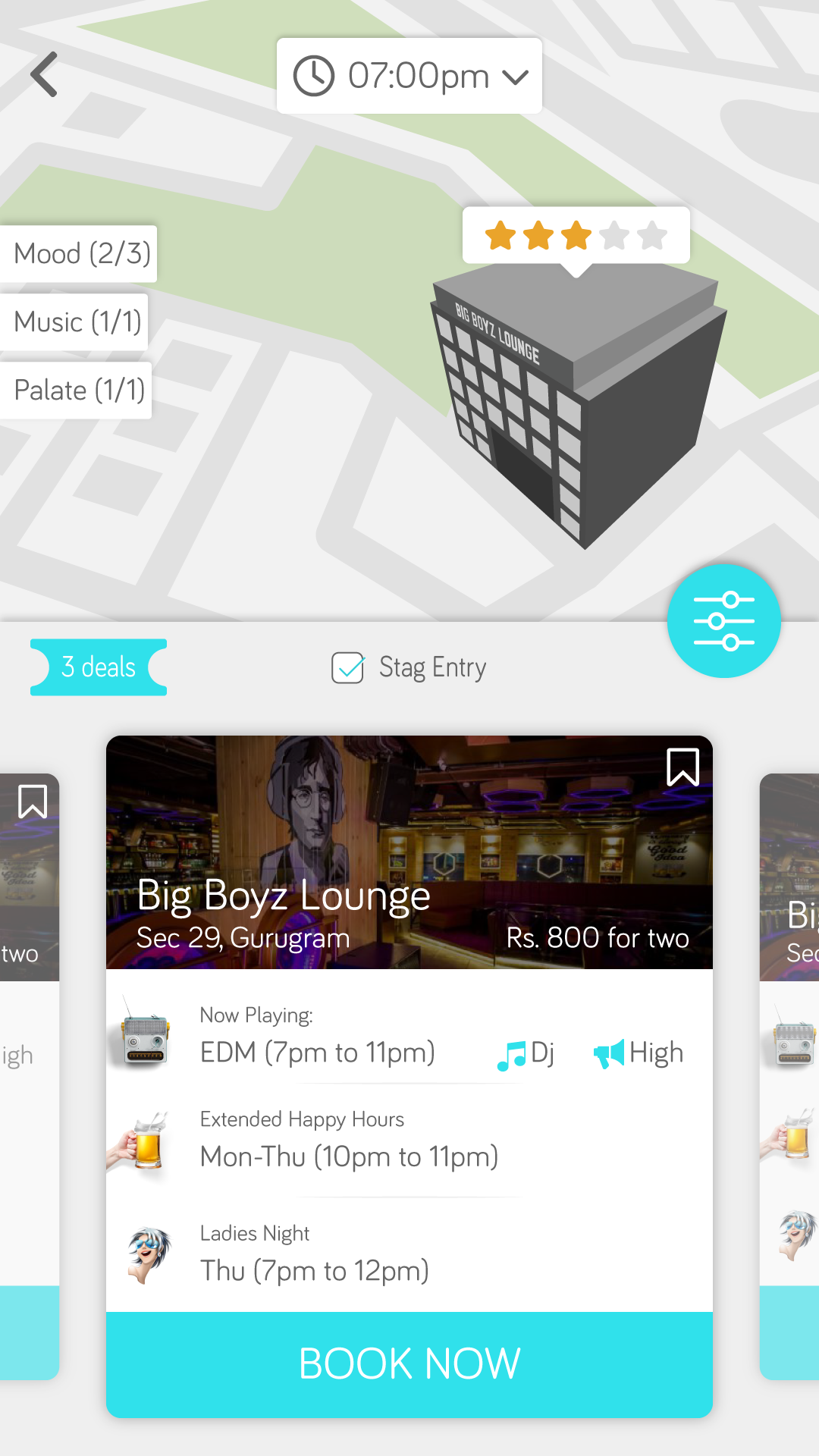Open the Big Boyz Lounge card
This screenshot has width=819, height=1456.
[409, 852]
